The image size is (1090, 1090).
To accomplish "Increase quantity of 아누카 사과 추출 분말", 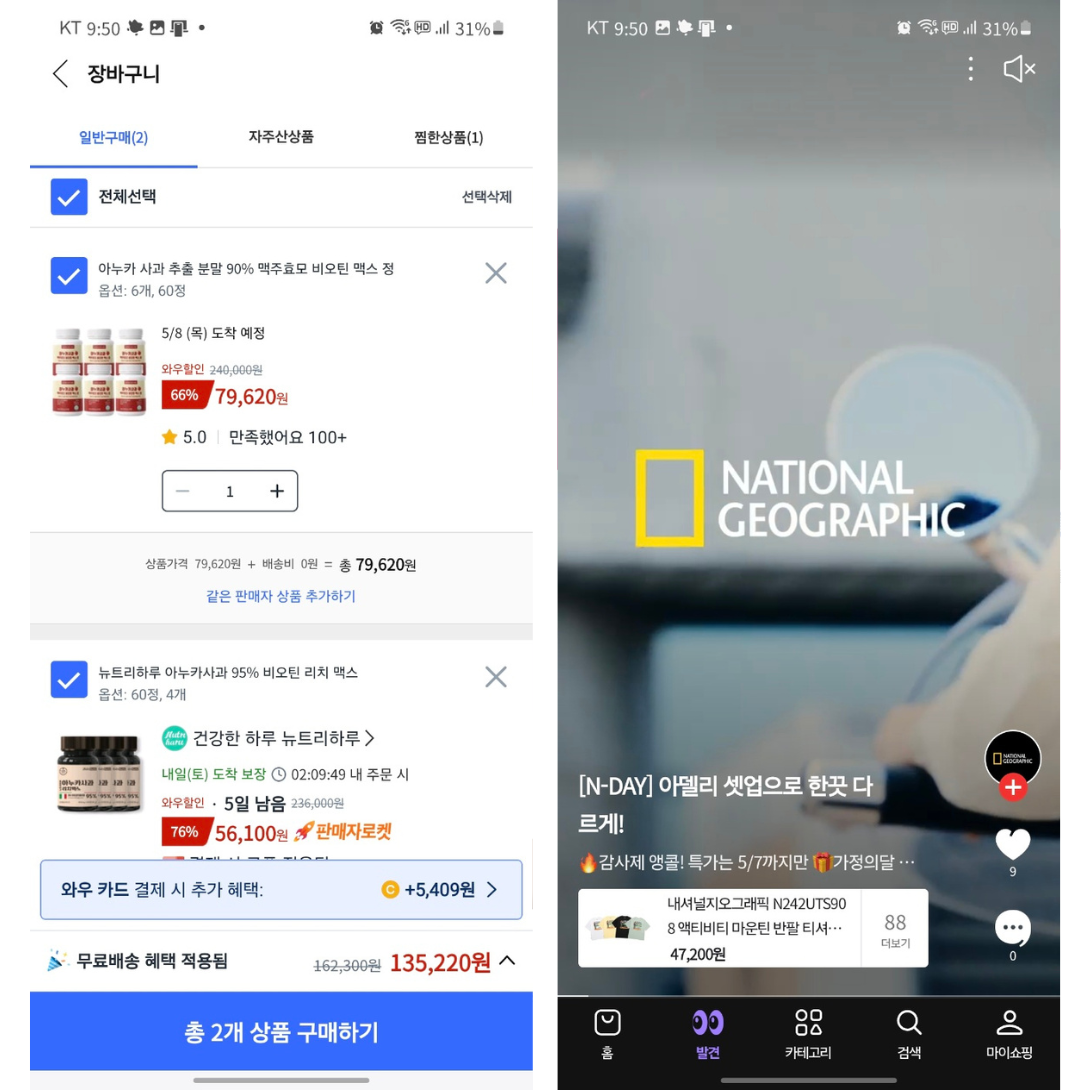I will [x=277, y=491].
